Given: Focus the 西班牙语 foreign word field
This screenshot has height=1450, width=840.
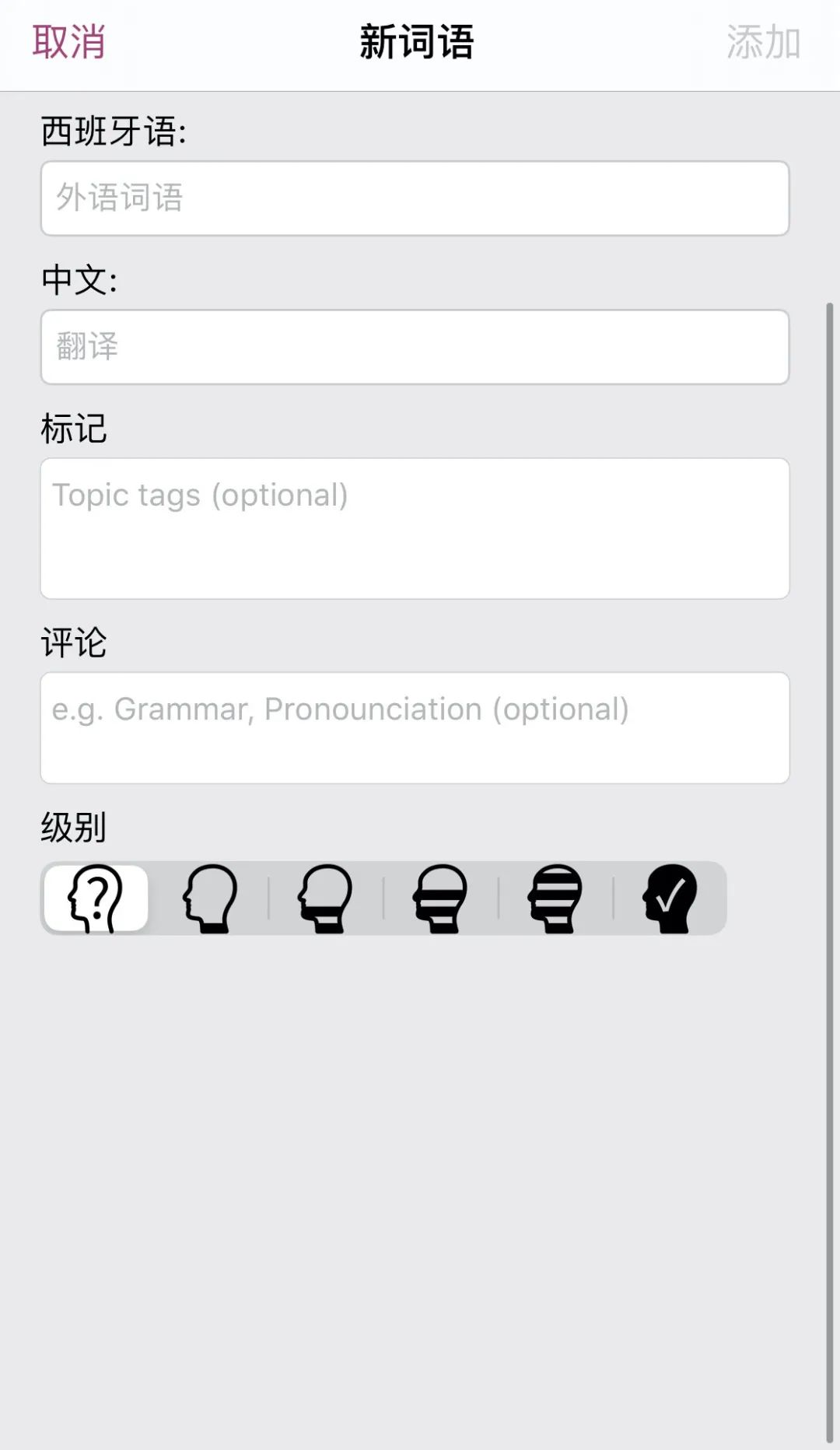Looking at the screenshot, I should coord(415,198).
